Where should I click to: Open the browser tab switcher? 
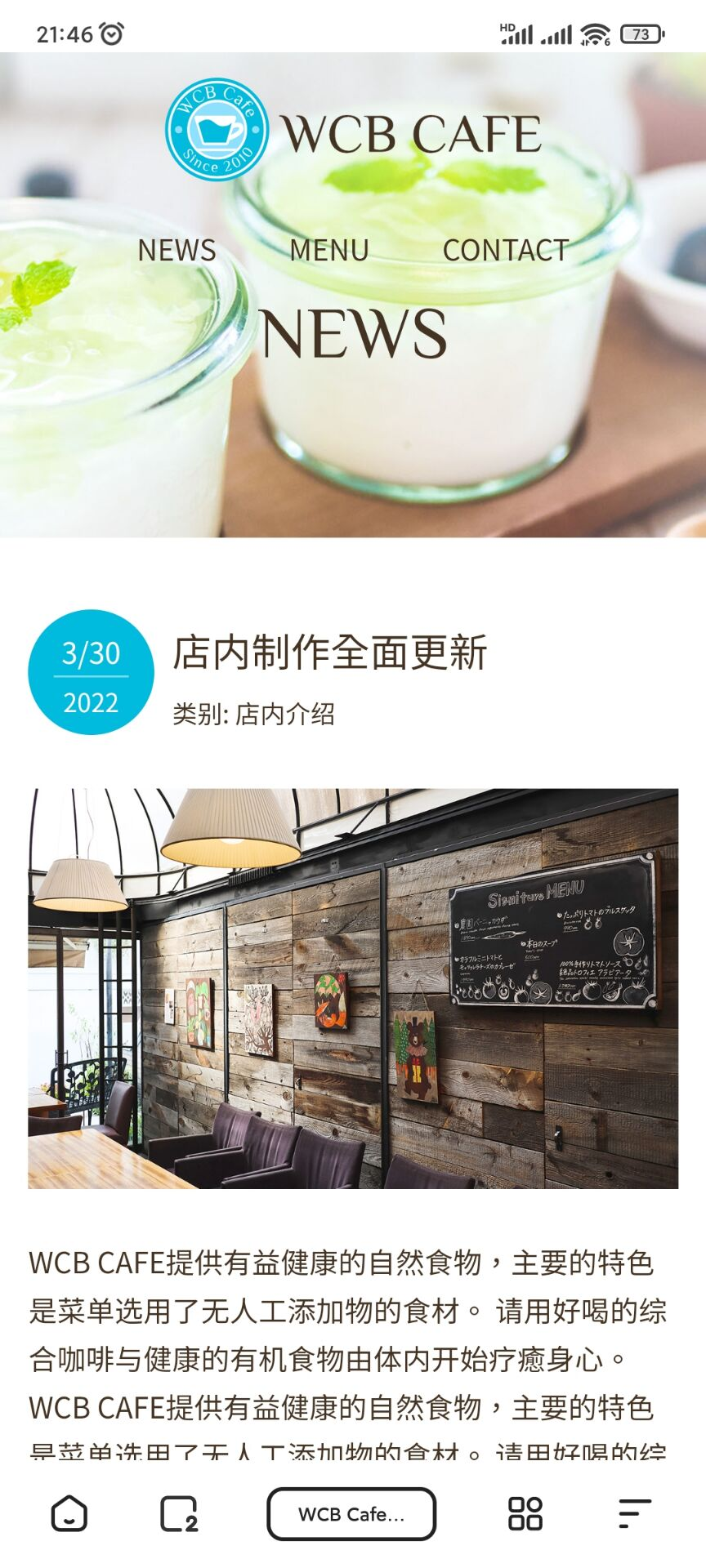tap(179, 1513)
